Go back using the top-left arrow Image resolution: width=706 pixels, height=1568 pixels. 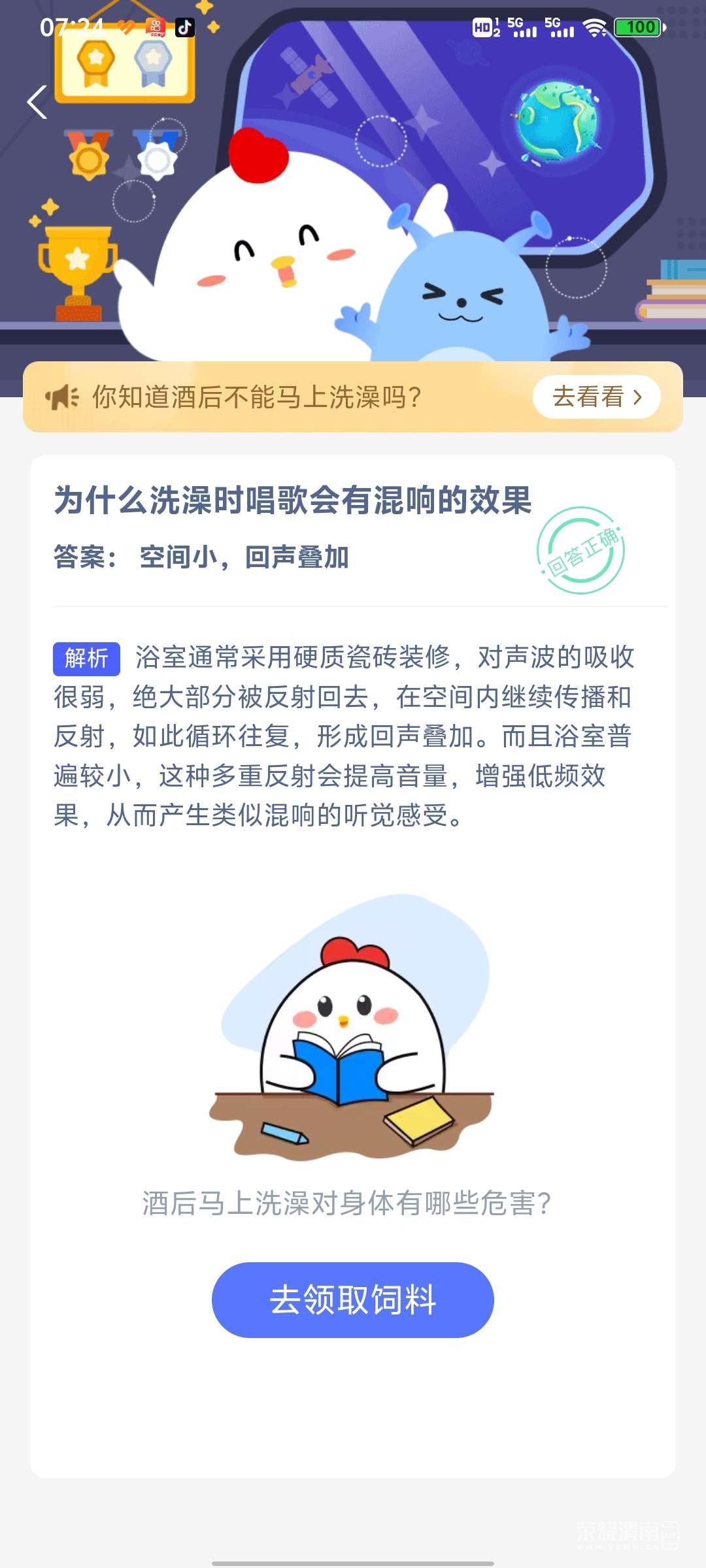[37, 103]
